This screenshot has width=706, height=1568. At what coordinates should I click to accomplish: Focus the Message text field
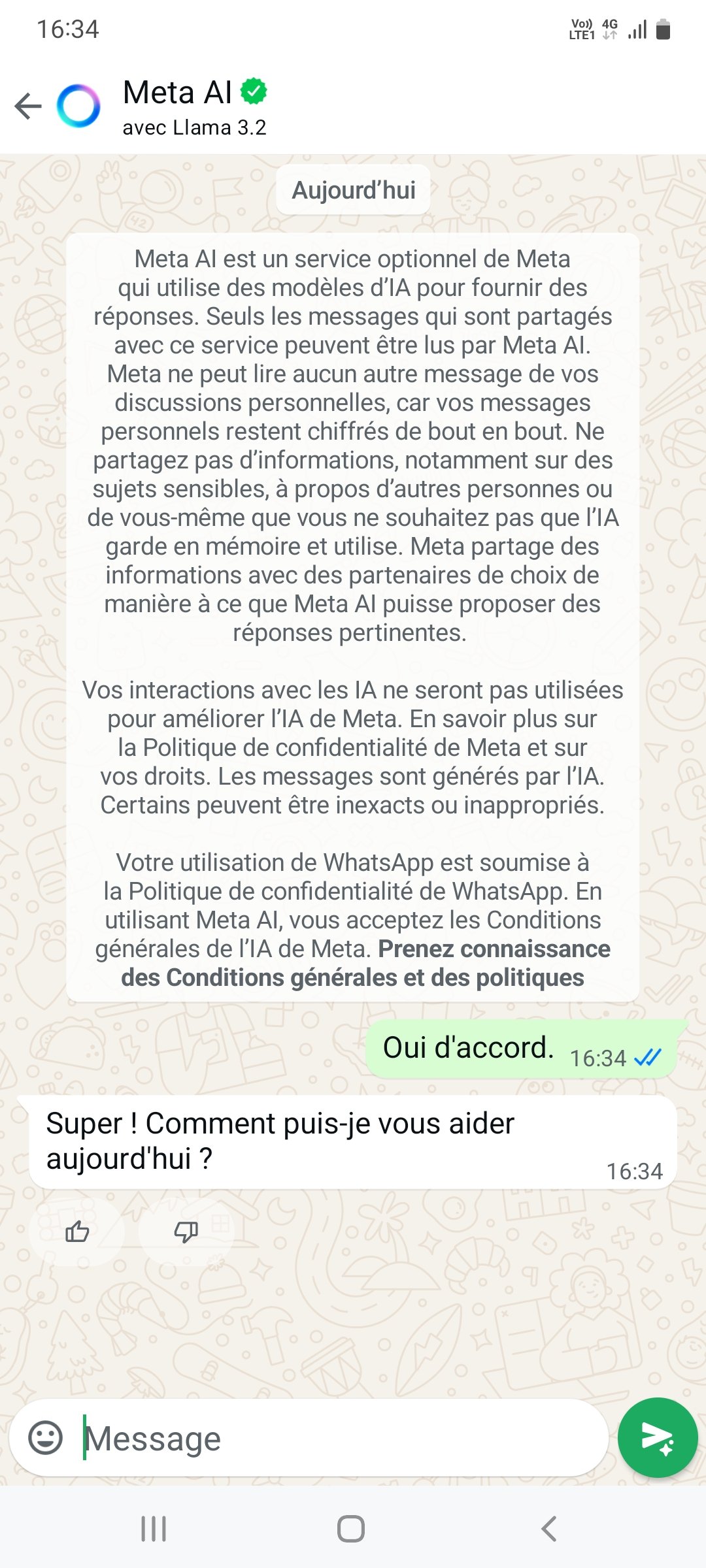[x=340, y=1438]
